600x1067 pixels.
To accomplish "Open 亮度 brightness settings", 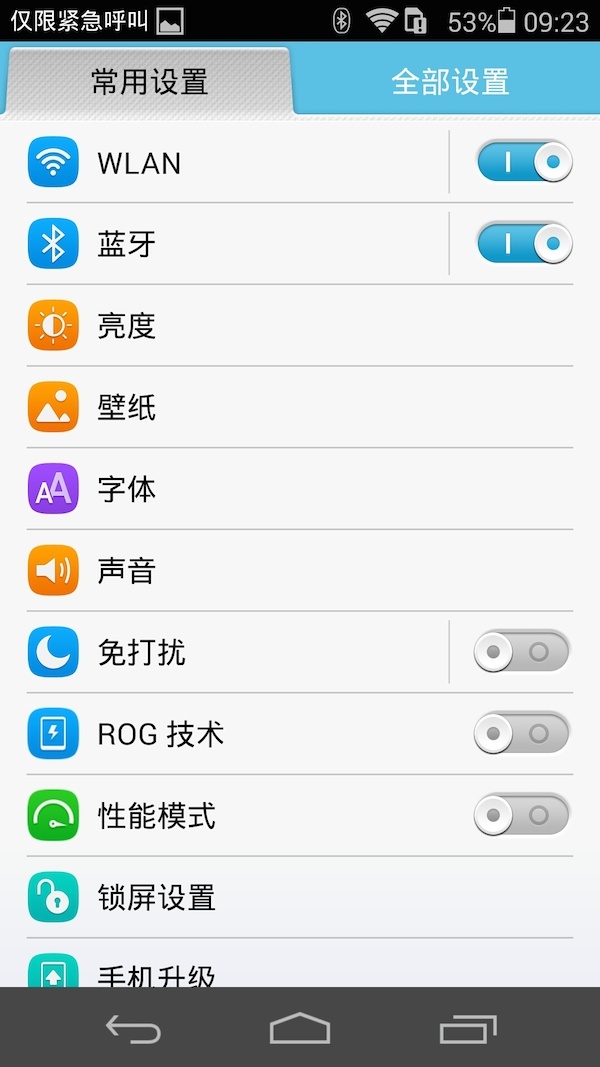I will click(x=300, y=325).
